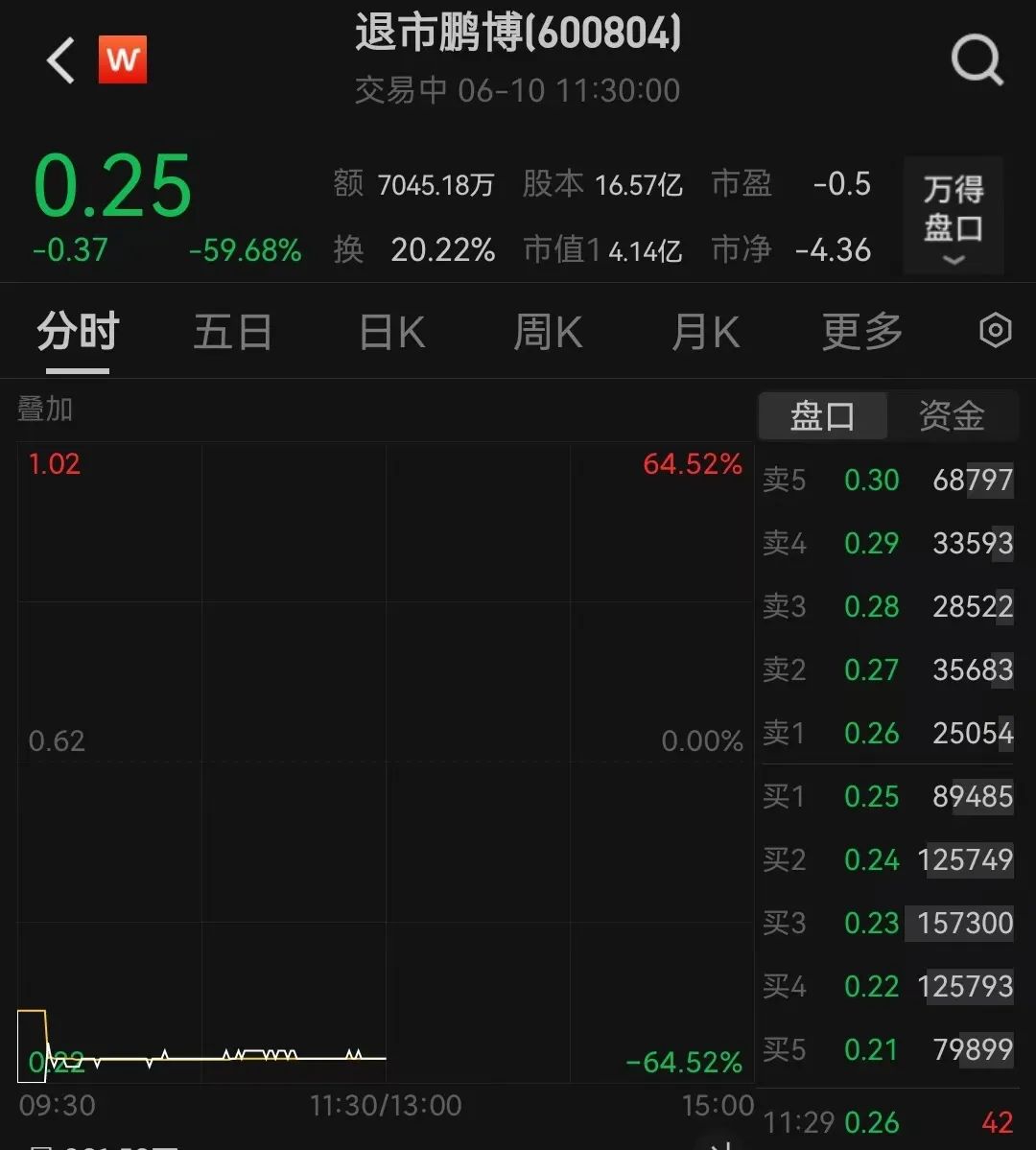The width and height of the screenshot is (1036, 1150).
Task: Switch to the 资金 panel
Action: [x=952, y=416]
